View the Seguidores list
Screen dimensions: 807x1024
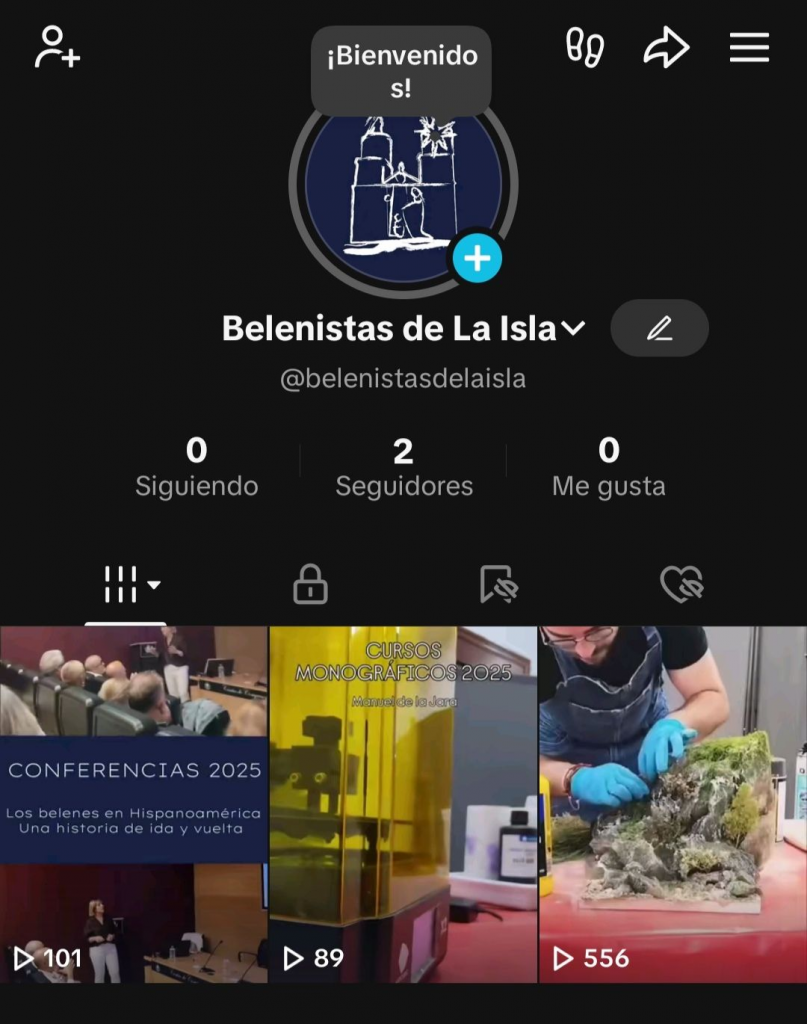pyautogui.click(x=404, y=467)
